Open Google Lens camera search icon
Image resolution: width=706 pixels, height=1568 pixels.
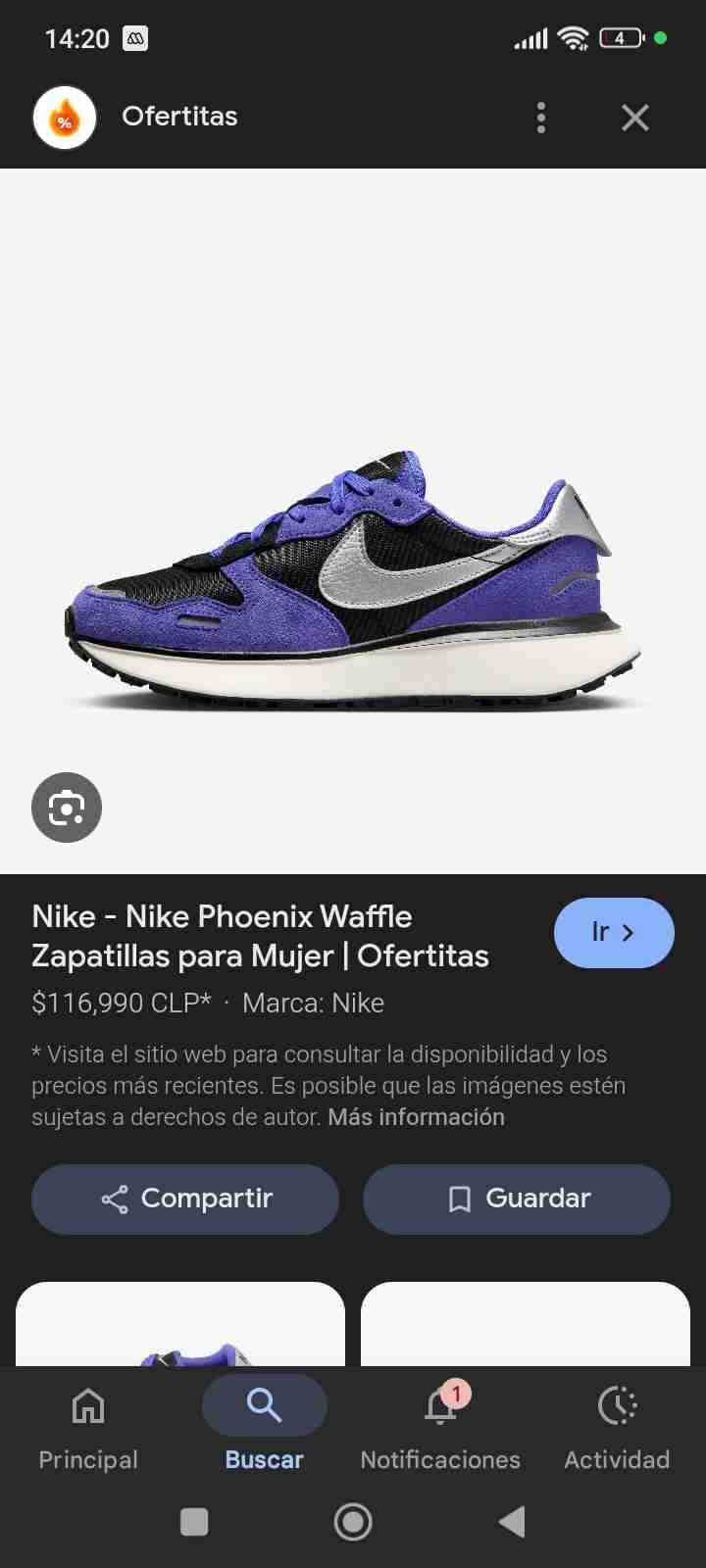(66, 808)
